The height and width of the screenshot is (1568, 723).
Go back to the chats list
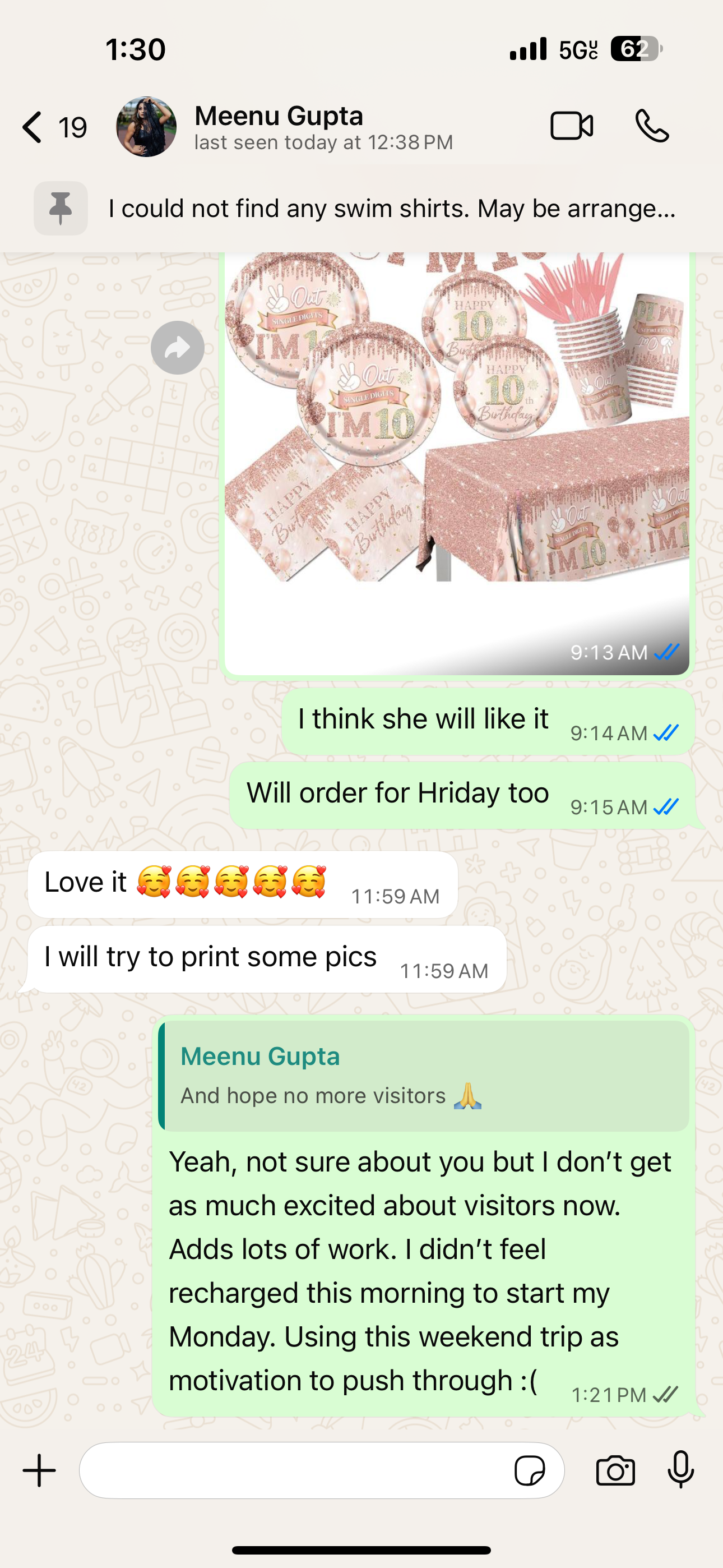point(34,127)
